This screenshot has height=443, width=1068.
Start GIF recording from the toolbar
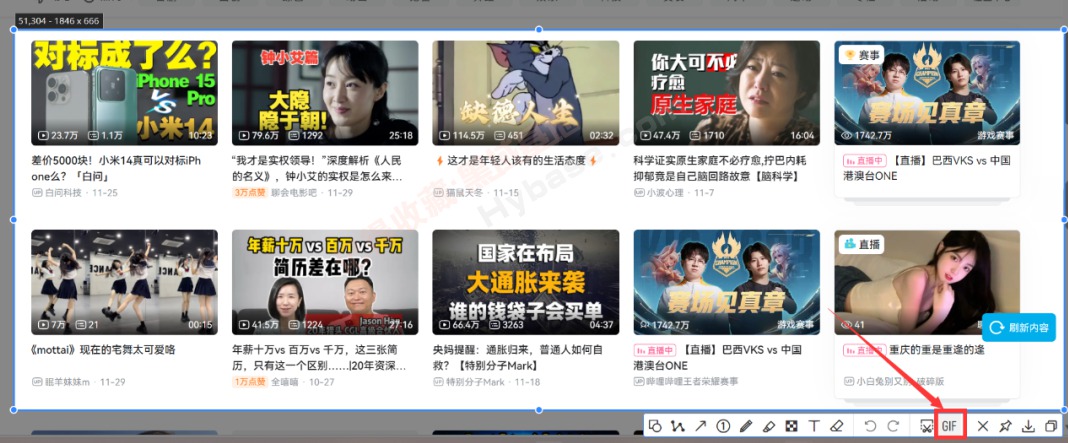click(x=949, y=426)
